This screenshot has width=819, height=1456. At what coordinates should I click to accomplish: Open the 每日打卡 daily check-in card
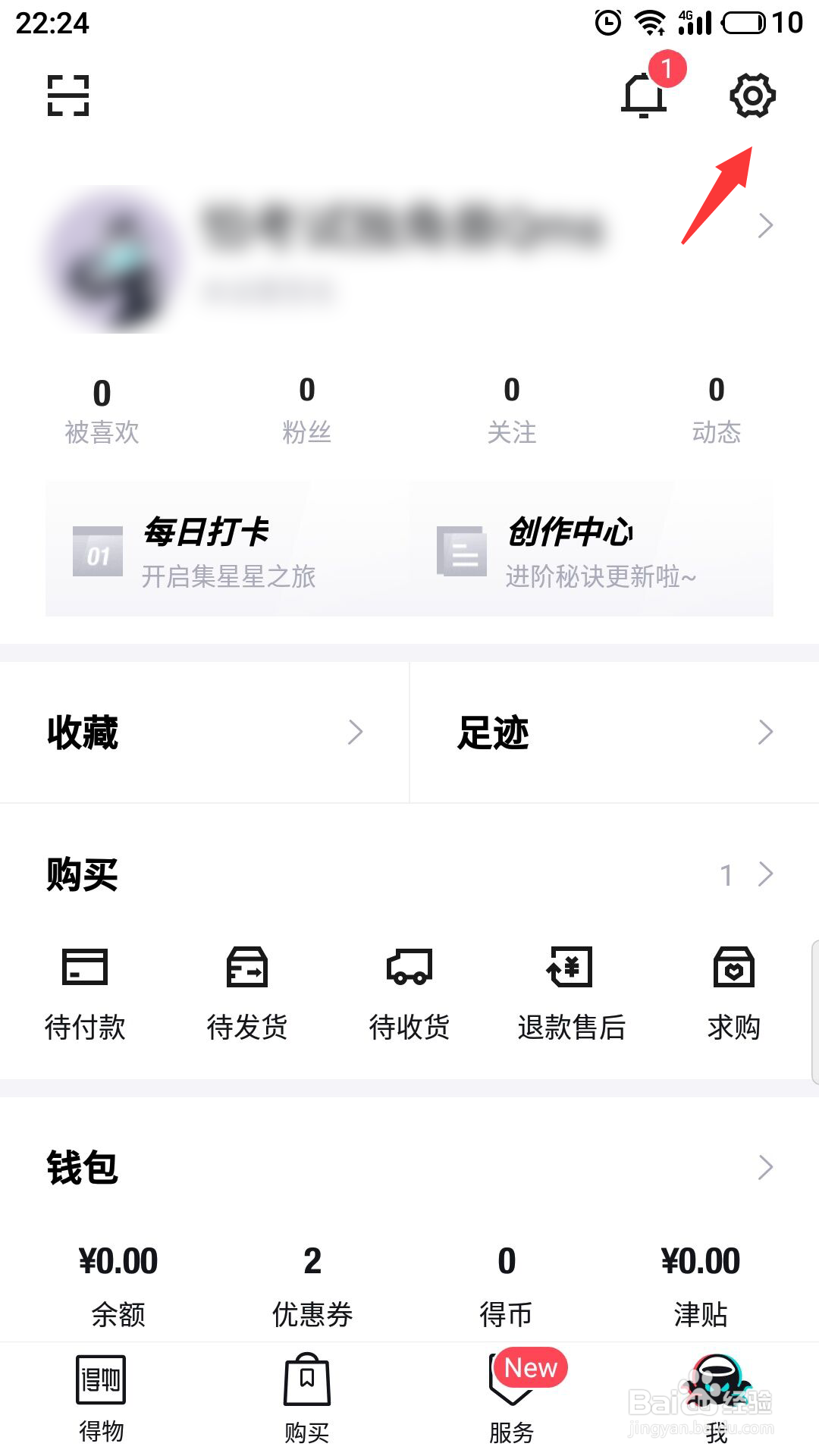[227, 549]
